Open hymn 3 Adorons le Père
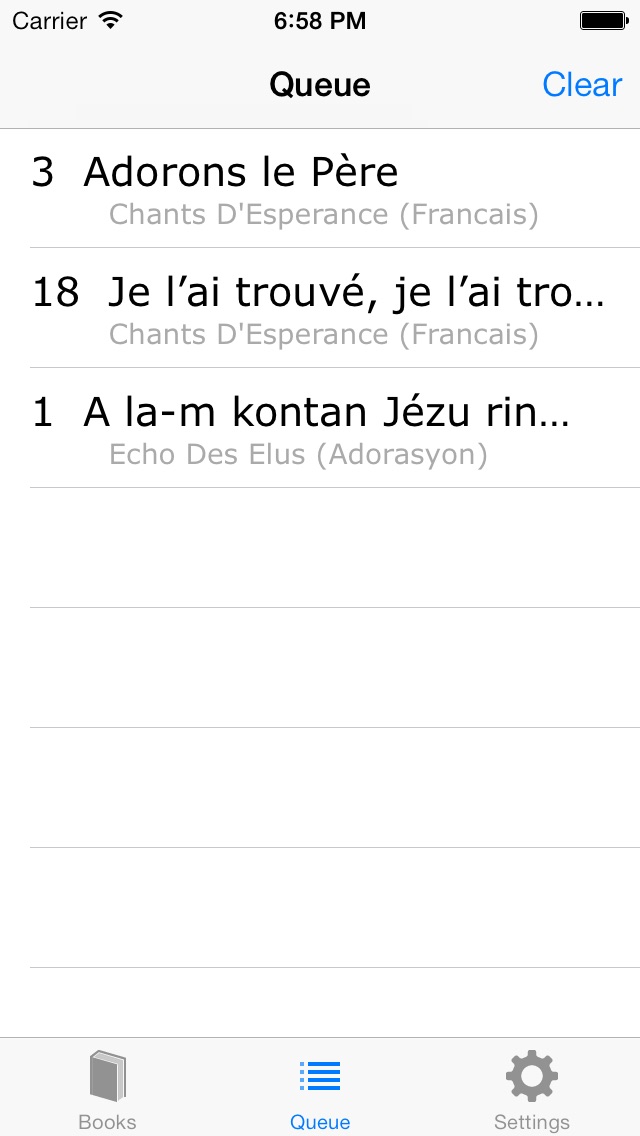Viewport: 640px width, 1136px height. (320, 188)
